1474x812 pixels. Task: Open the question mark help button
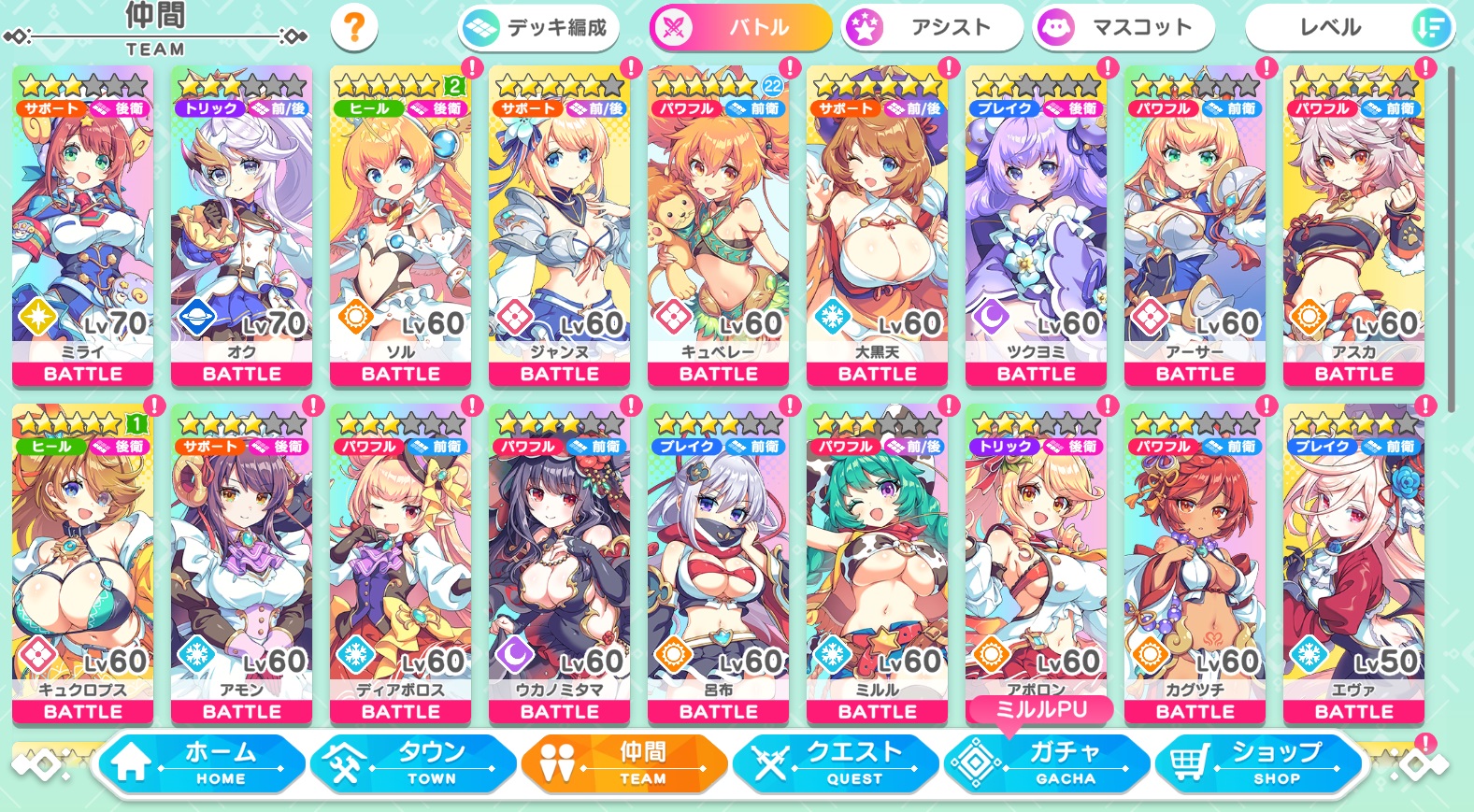353,28
